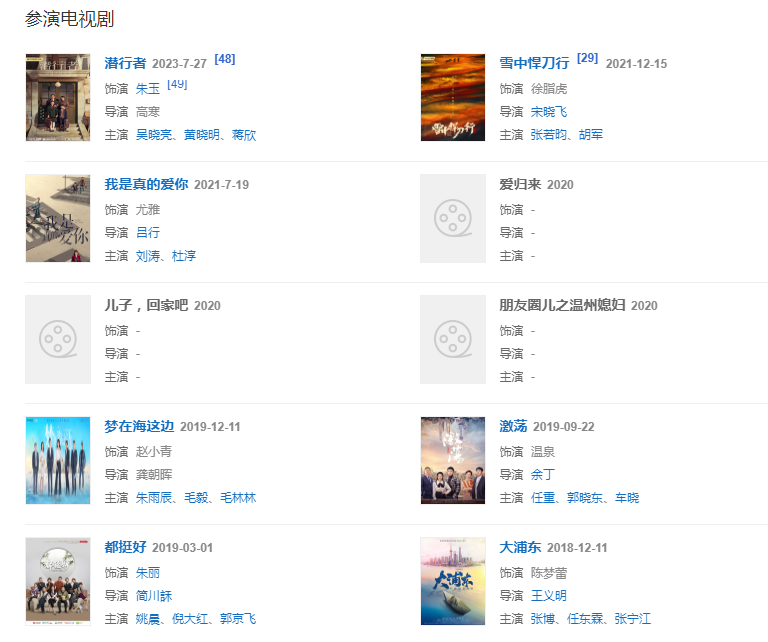Open director 余丁's page
Screen dimensions: 768x642
(x=542, y=474)
